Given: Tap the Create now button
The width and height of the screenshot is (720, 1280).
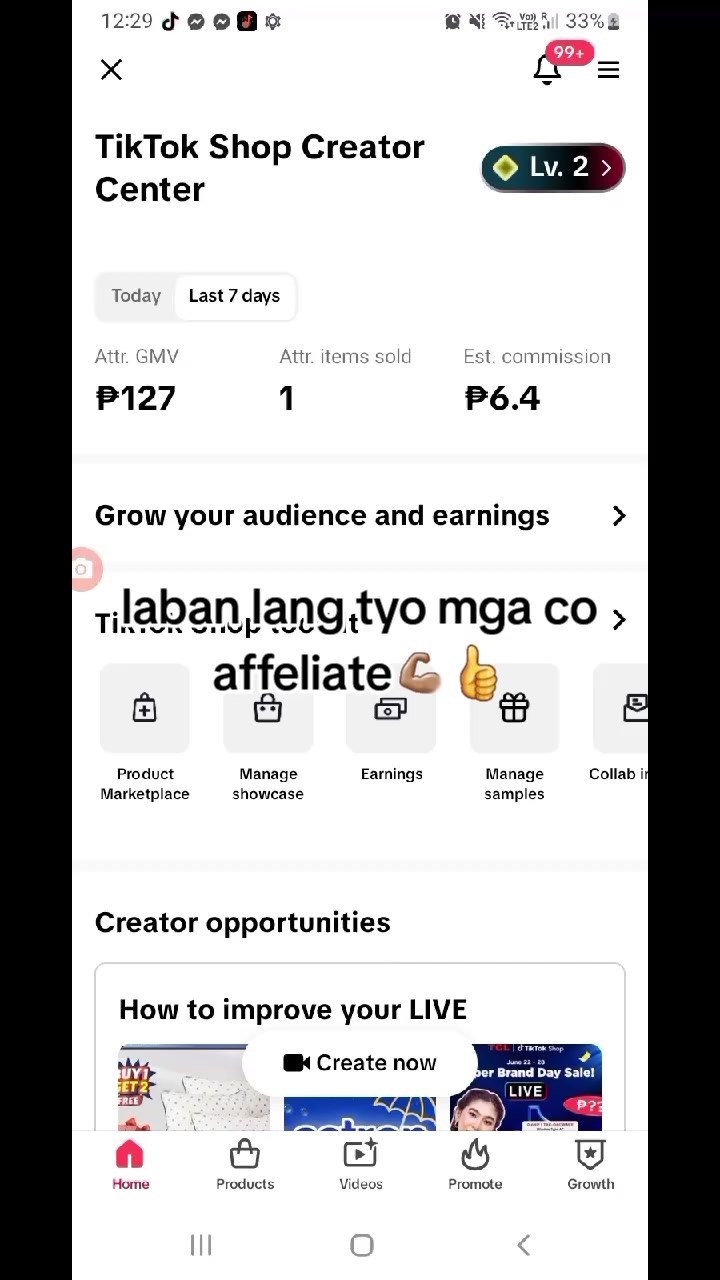Looking at the screenshot, I should point(360,1063).
